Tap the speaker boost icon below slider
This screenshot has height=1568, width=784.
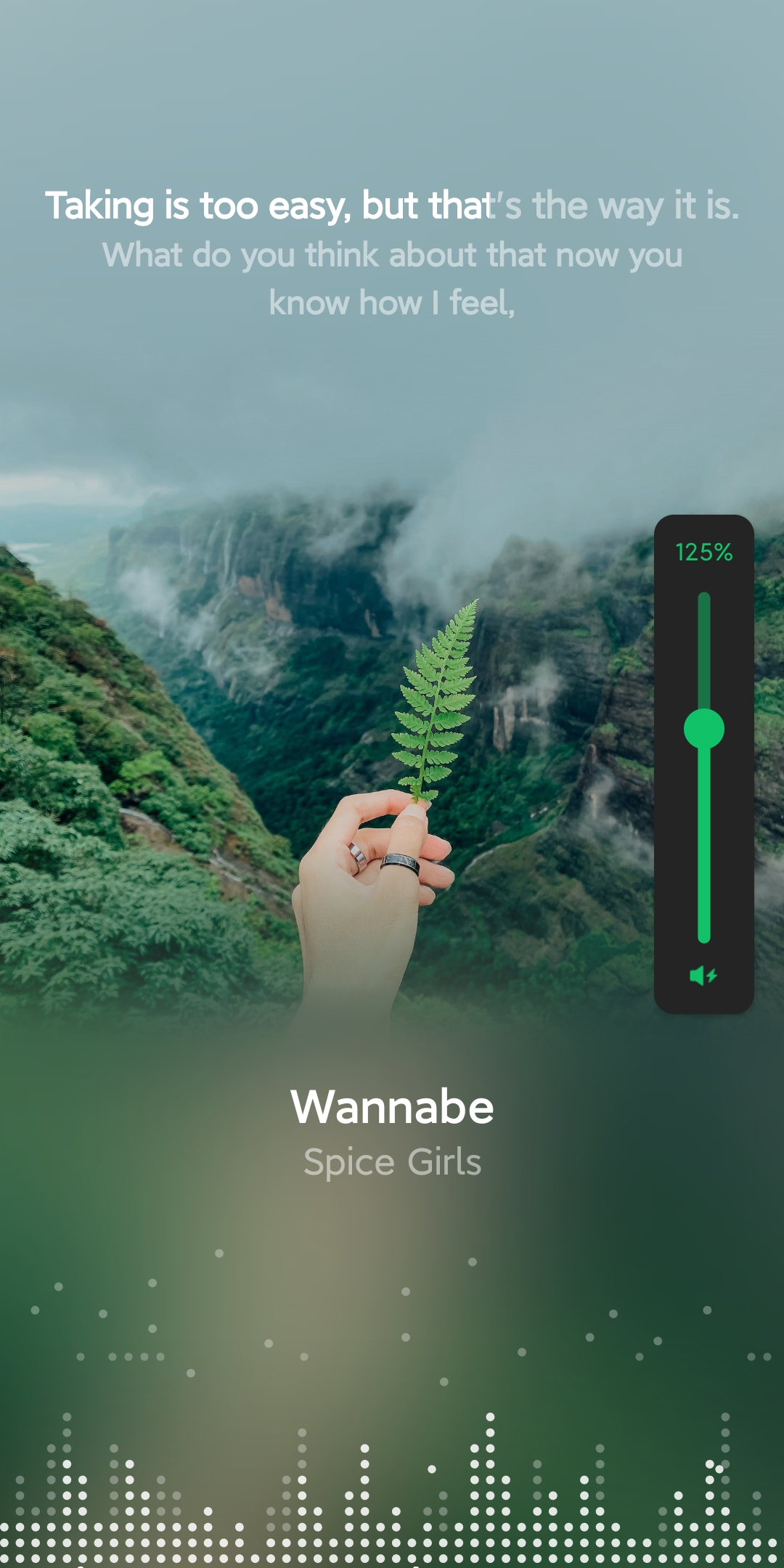pyautogui.click(x=703, y=975)
